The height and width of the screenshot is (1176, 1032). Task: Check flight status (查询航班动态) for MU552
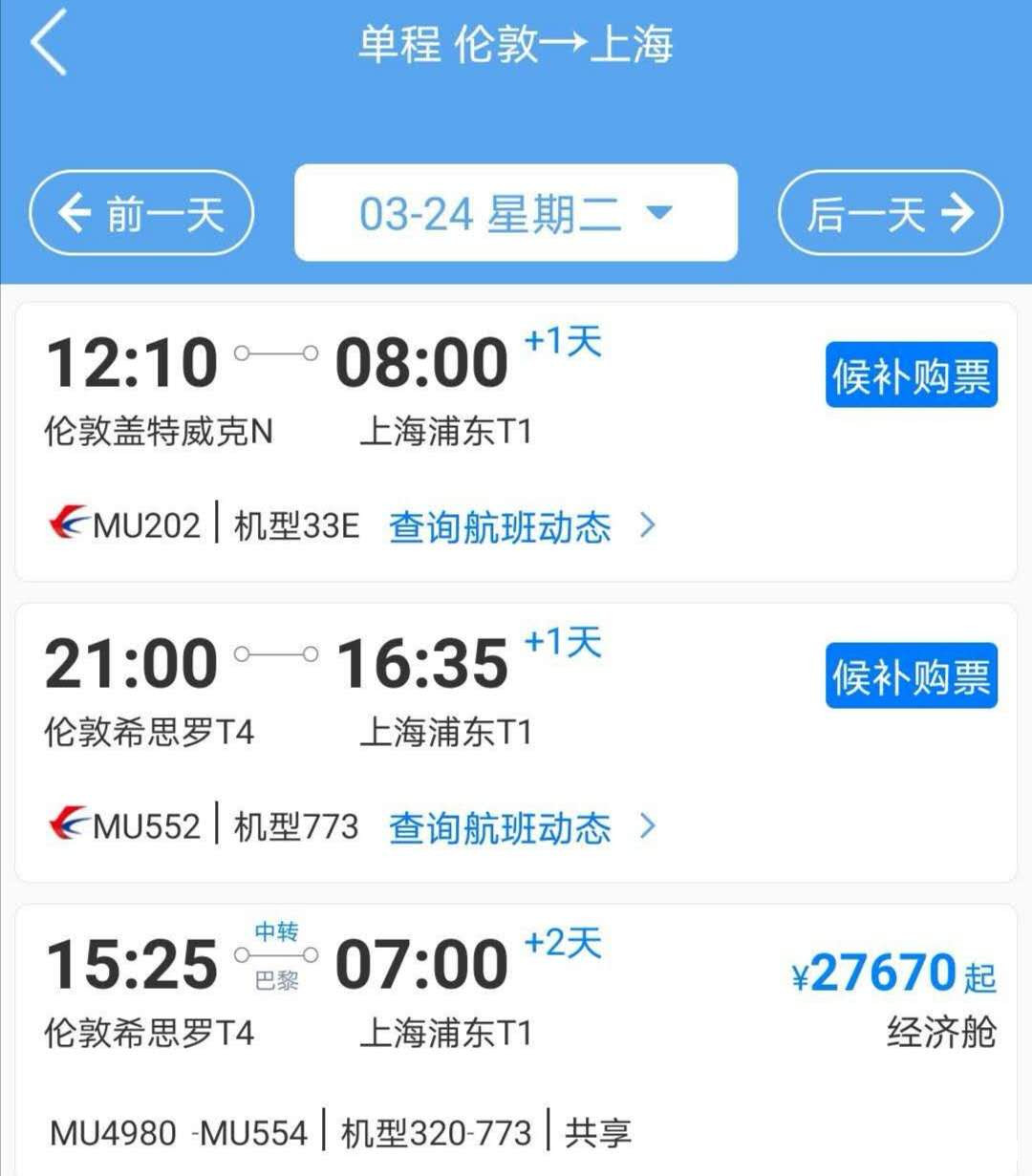coord(521,827)
